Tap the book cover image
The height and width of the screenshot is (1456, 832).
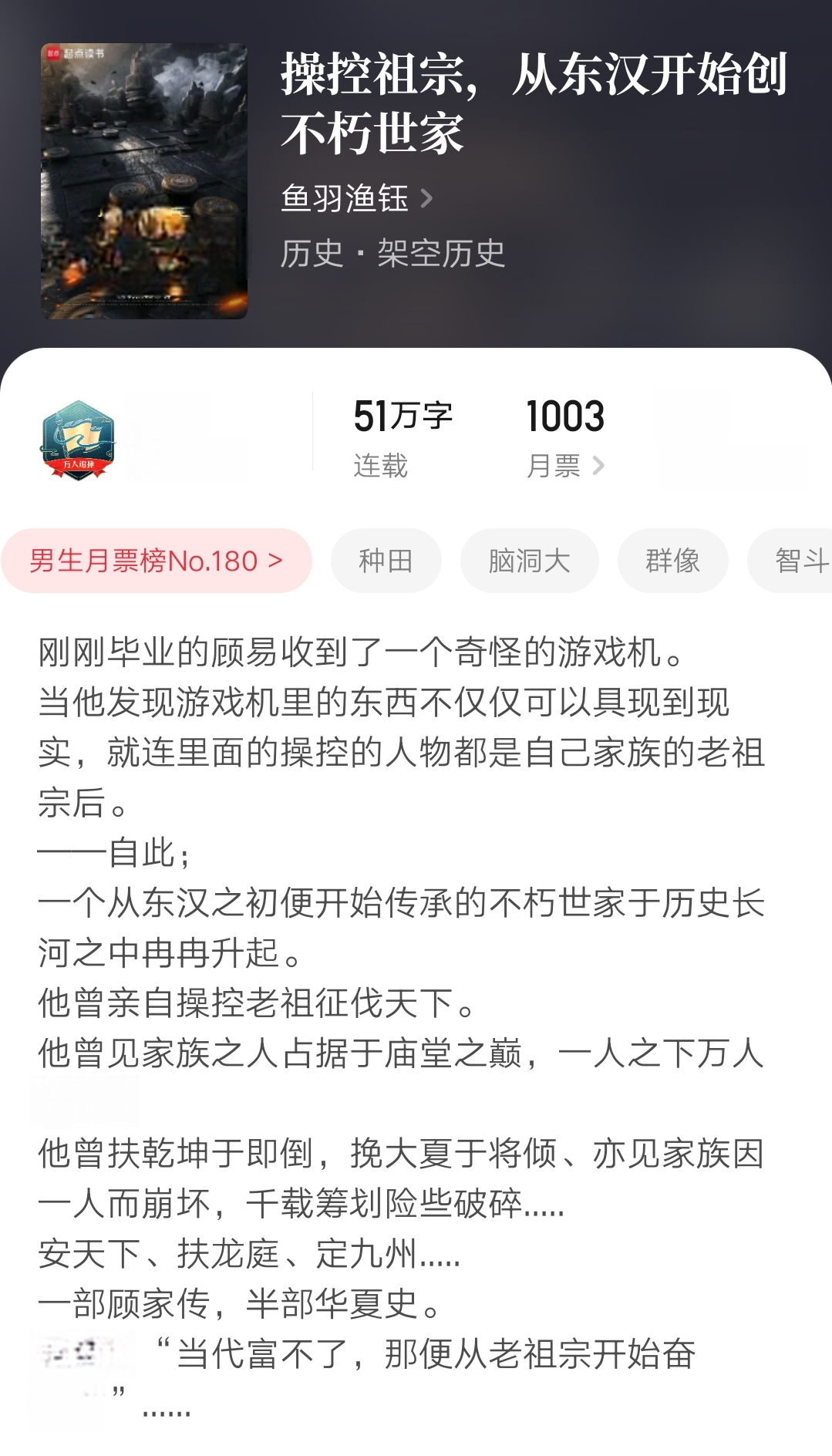(x=144, y=181)
